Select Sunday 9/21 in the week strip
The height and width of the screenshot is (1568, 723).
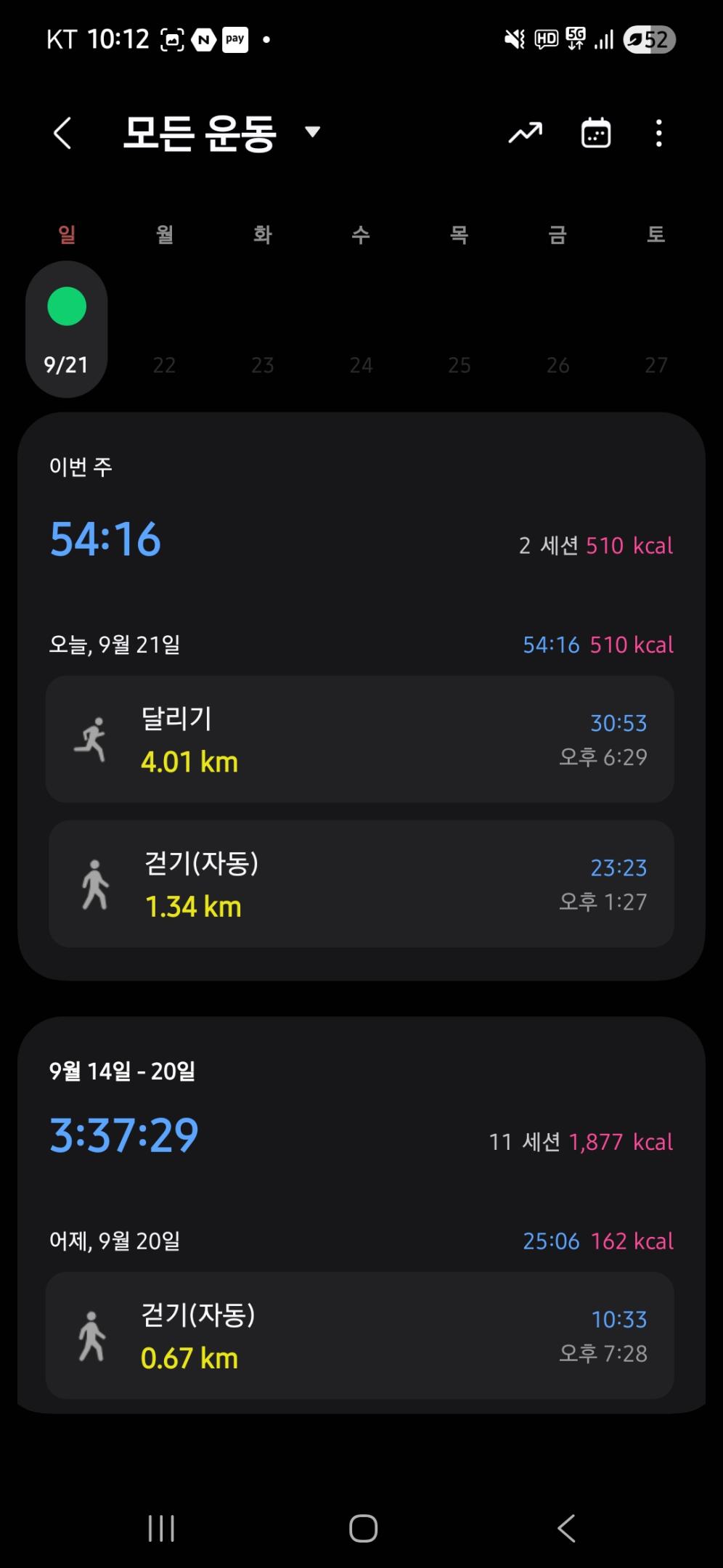point(66,330)
